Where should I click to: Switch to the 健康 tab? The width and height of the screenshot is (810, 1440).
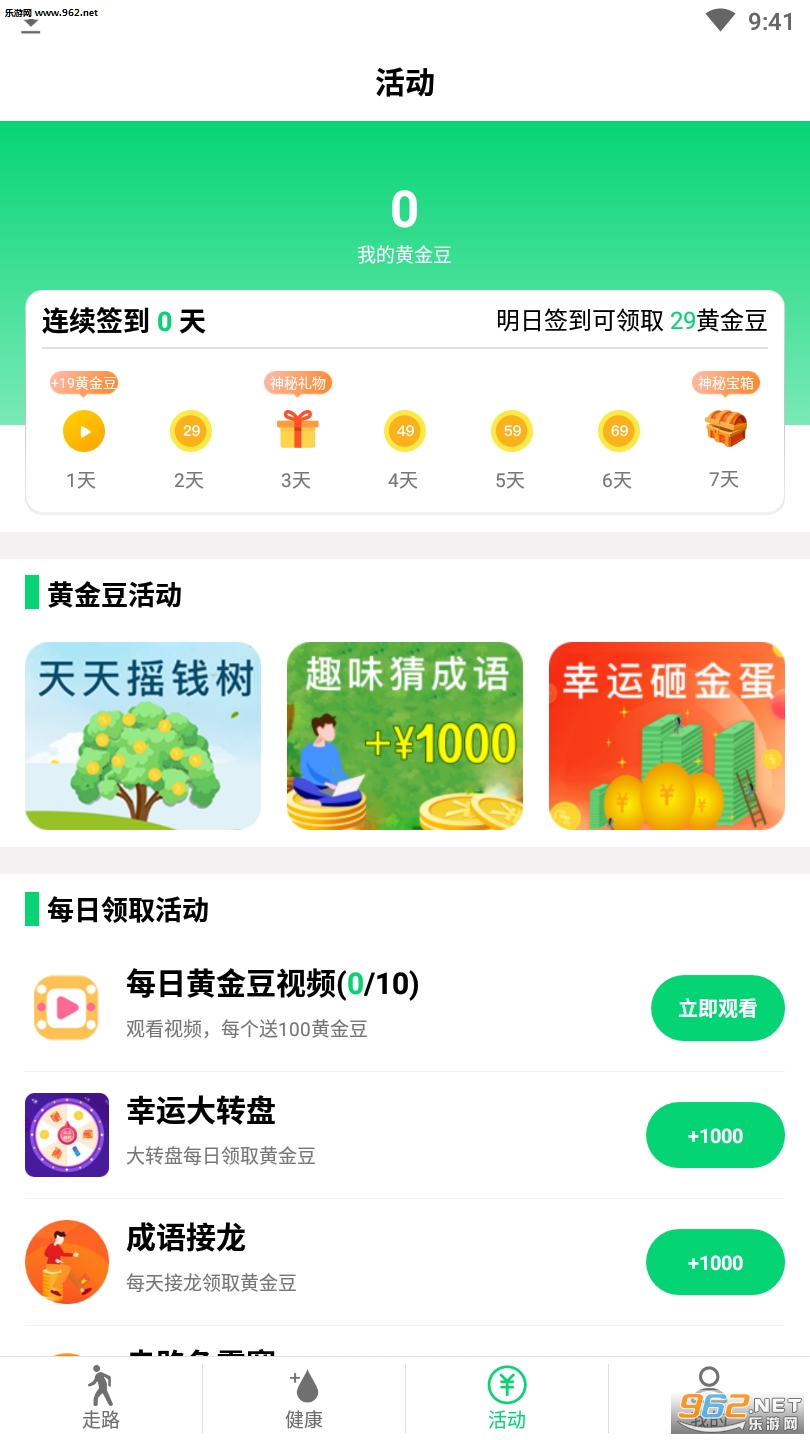[x=304, y=1398]
